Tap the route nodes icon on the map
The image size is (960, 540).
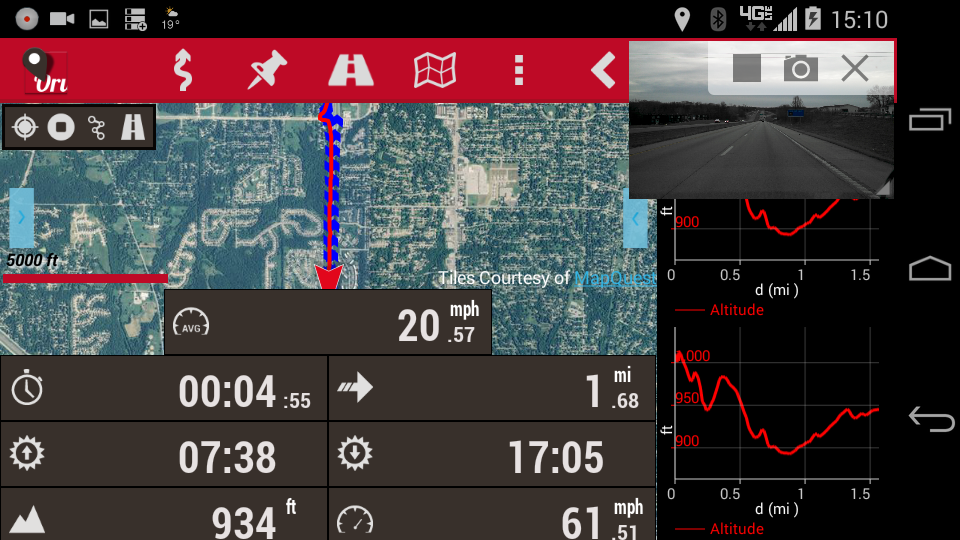97,127
